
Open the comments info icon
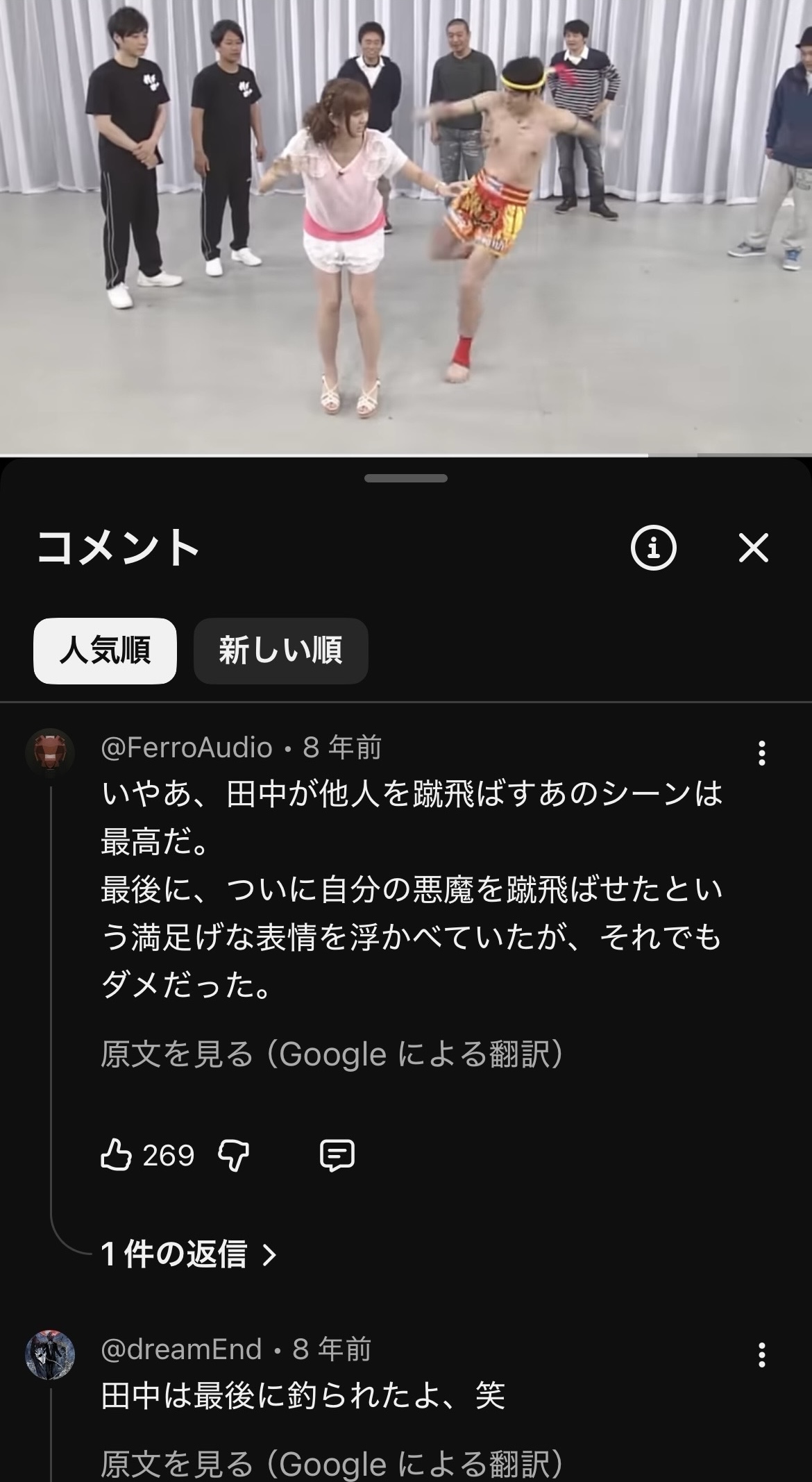click(x=653, y=548)
